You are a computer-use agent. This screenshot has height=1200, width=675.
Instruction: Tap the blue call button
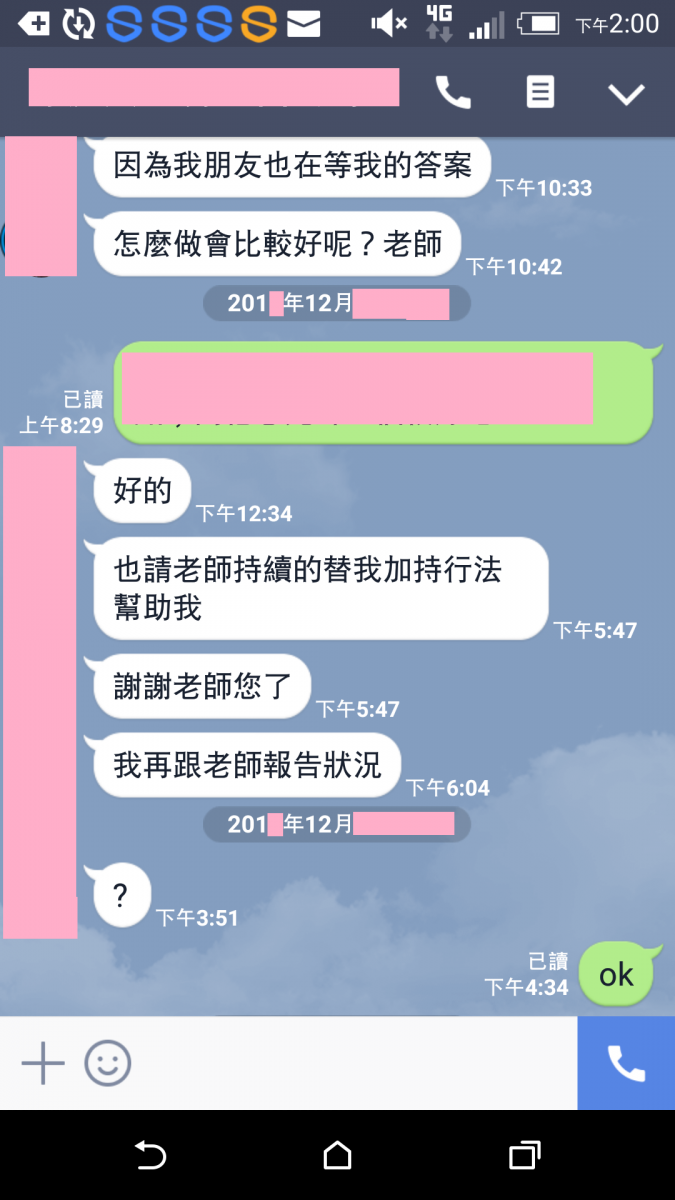pyautogui.click(x=626, y=1063)
